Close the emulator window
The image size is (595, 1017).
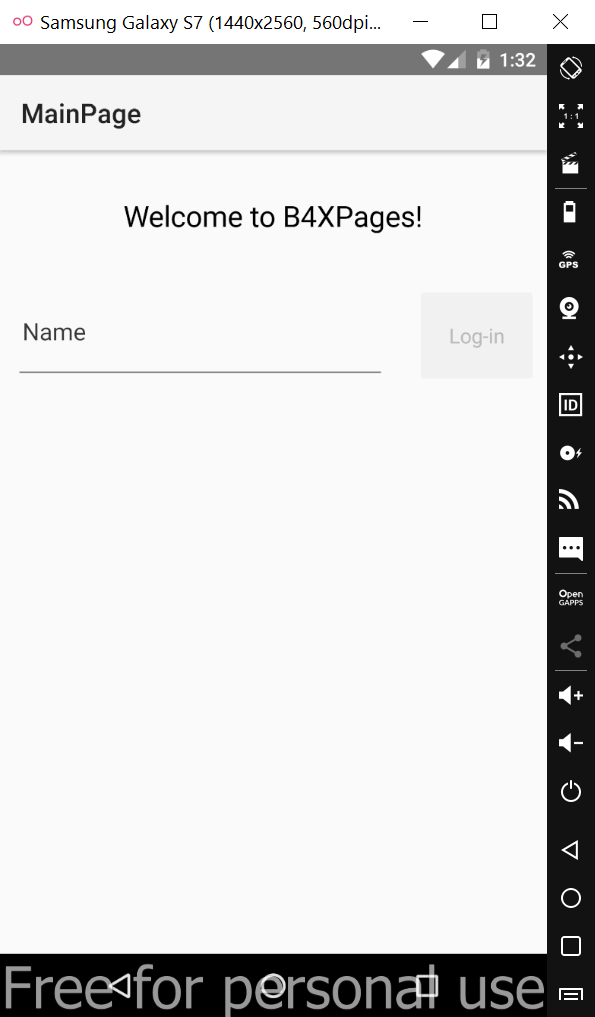click(561, 21)
